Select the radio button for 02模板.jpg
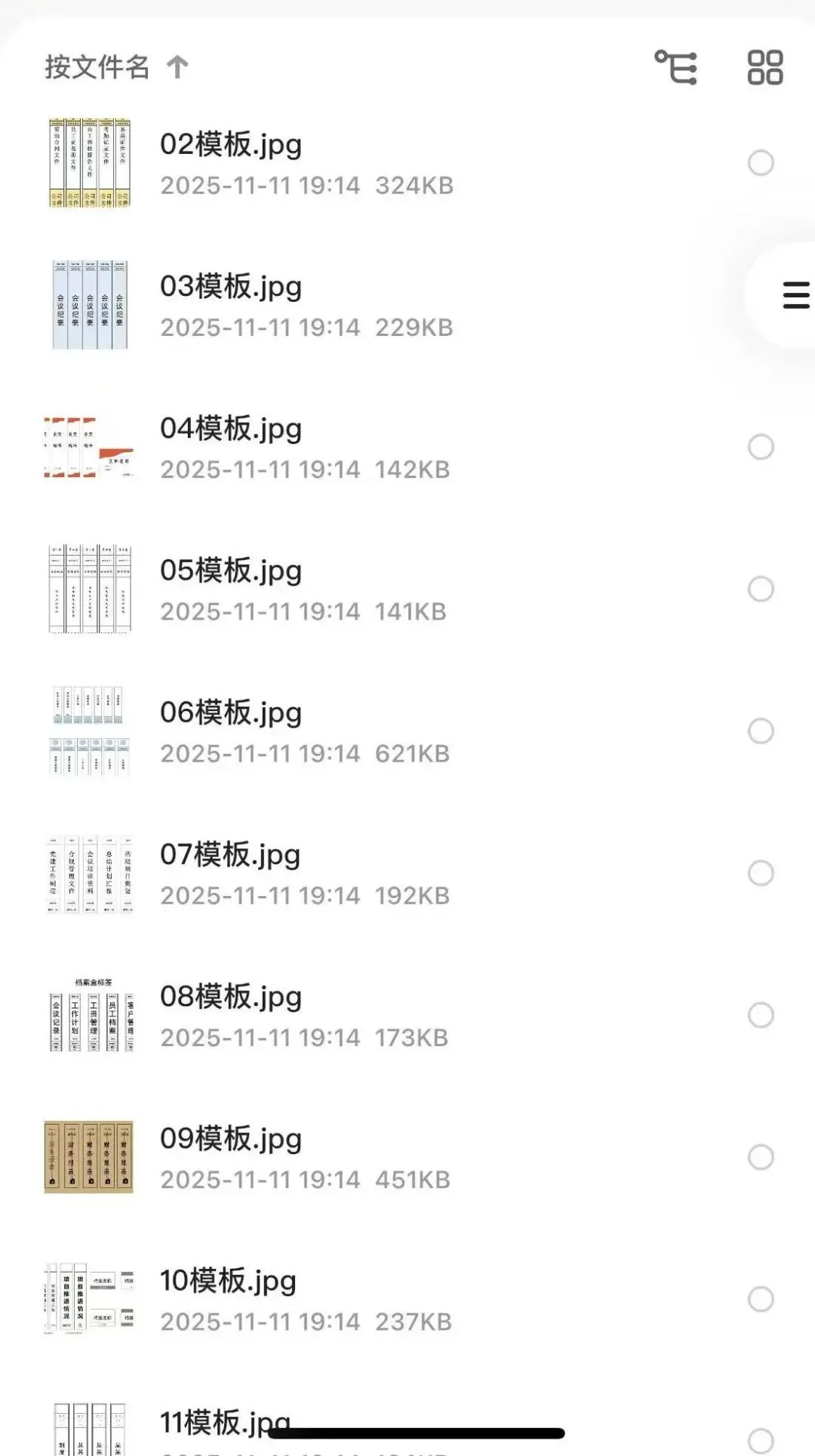The image size is (815, 1456). click(760, 163)
